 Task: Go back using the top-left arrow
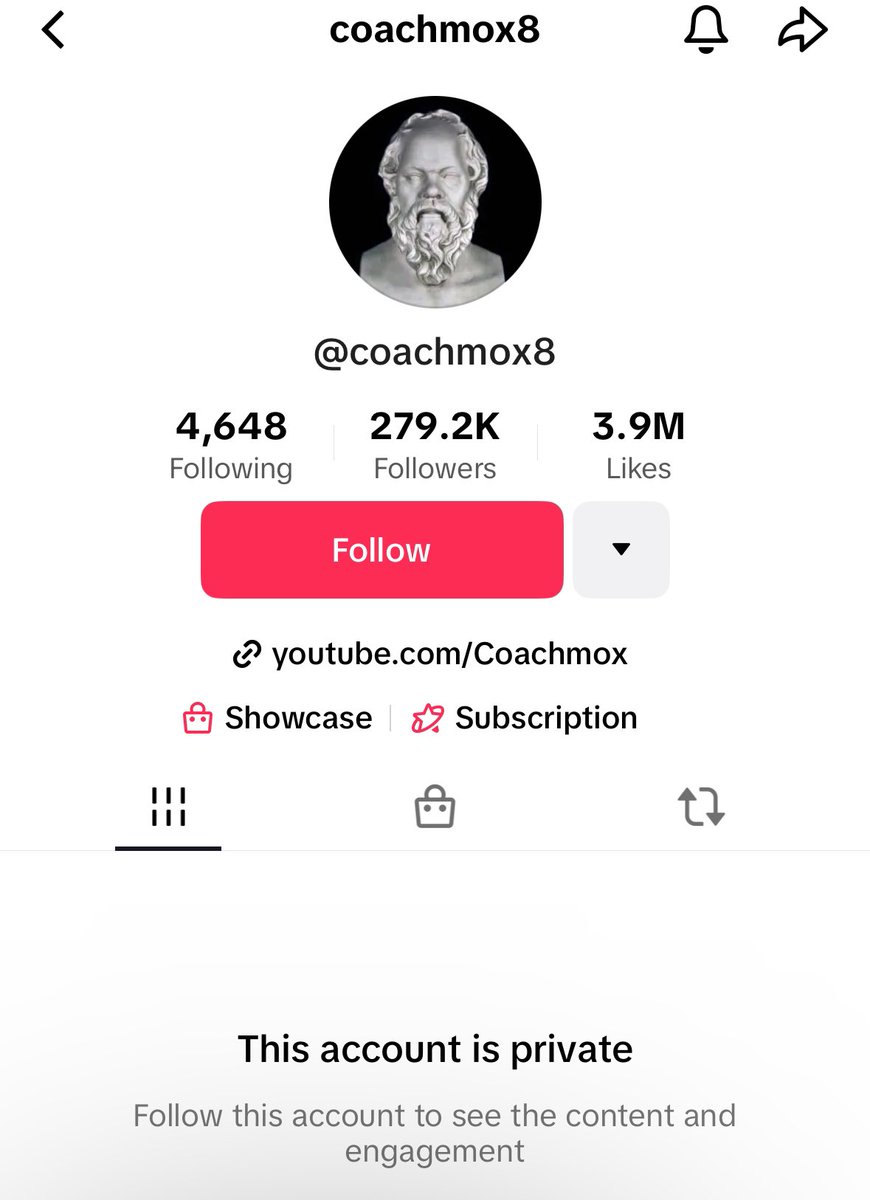53,31
